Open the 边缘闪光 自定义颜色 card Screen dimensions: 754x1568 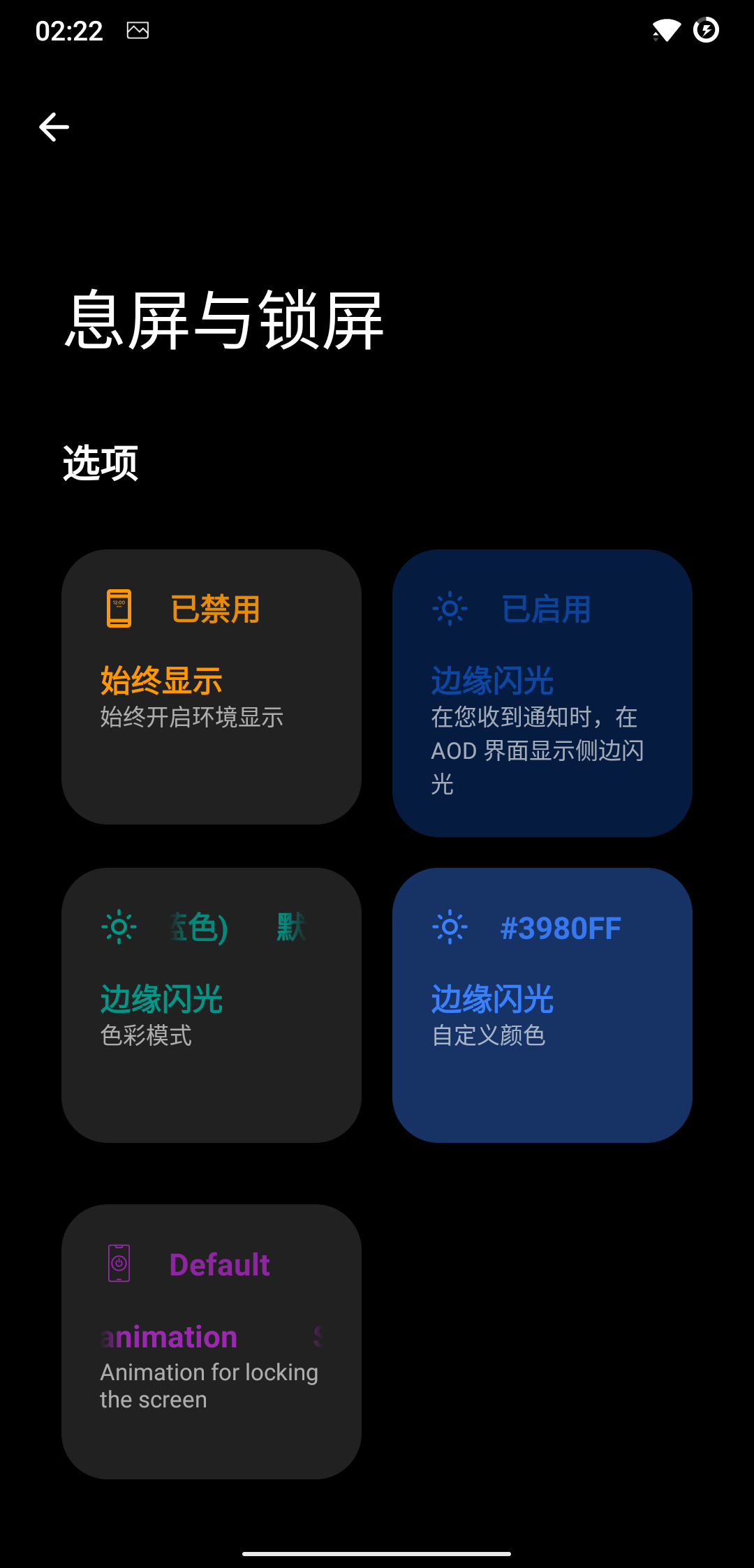tap(542, 1005)
